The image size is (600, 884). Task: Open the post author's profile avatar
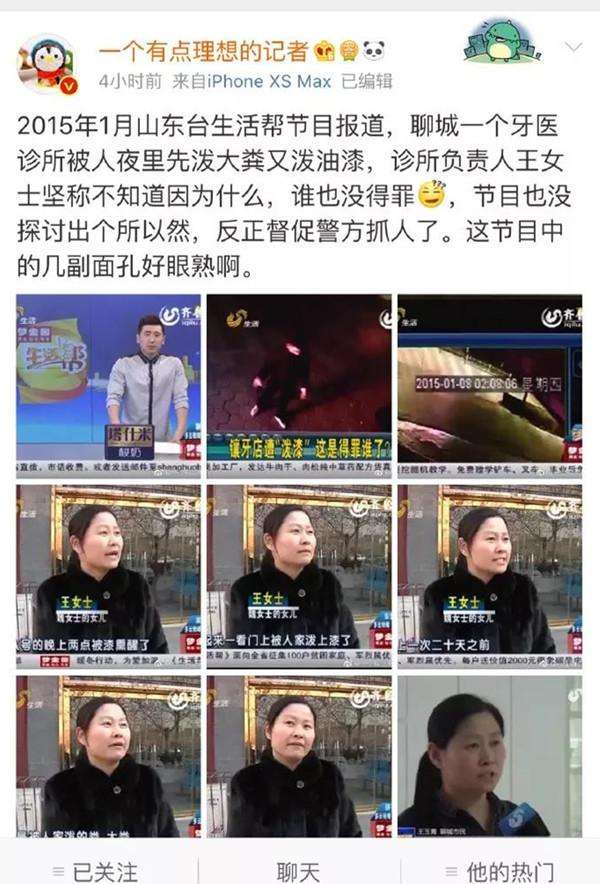point(46,65)
